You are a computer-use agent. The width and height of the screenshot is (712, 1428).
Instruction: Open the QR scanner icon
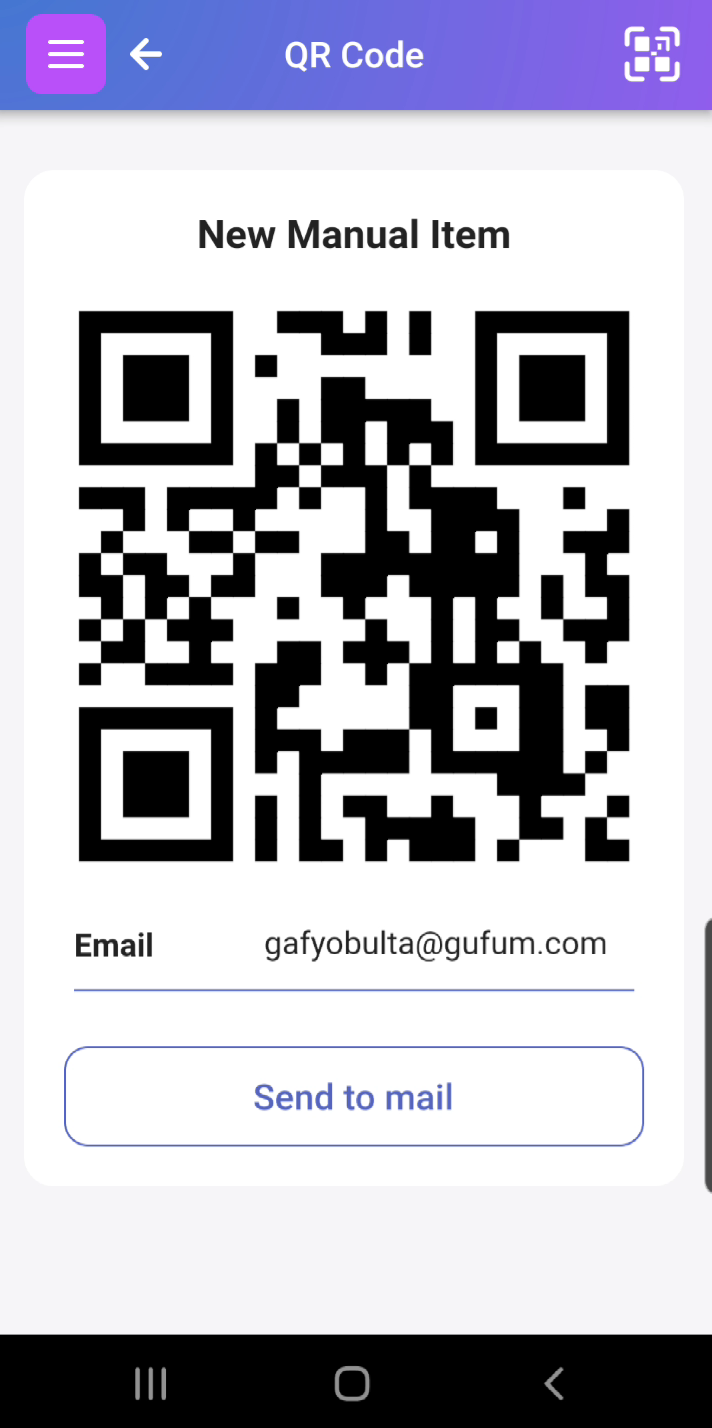coord(652,54)
